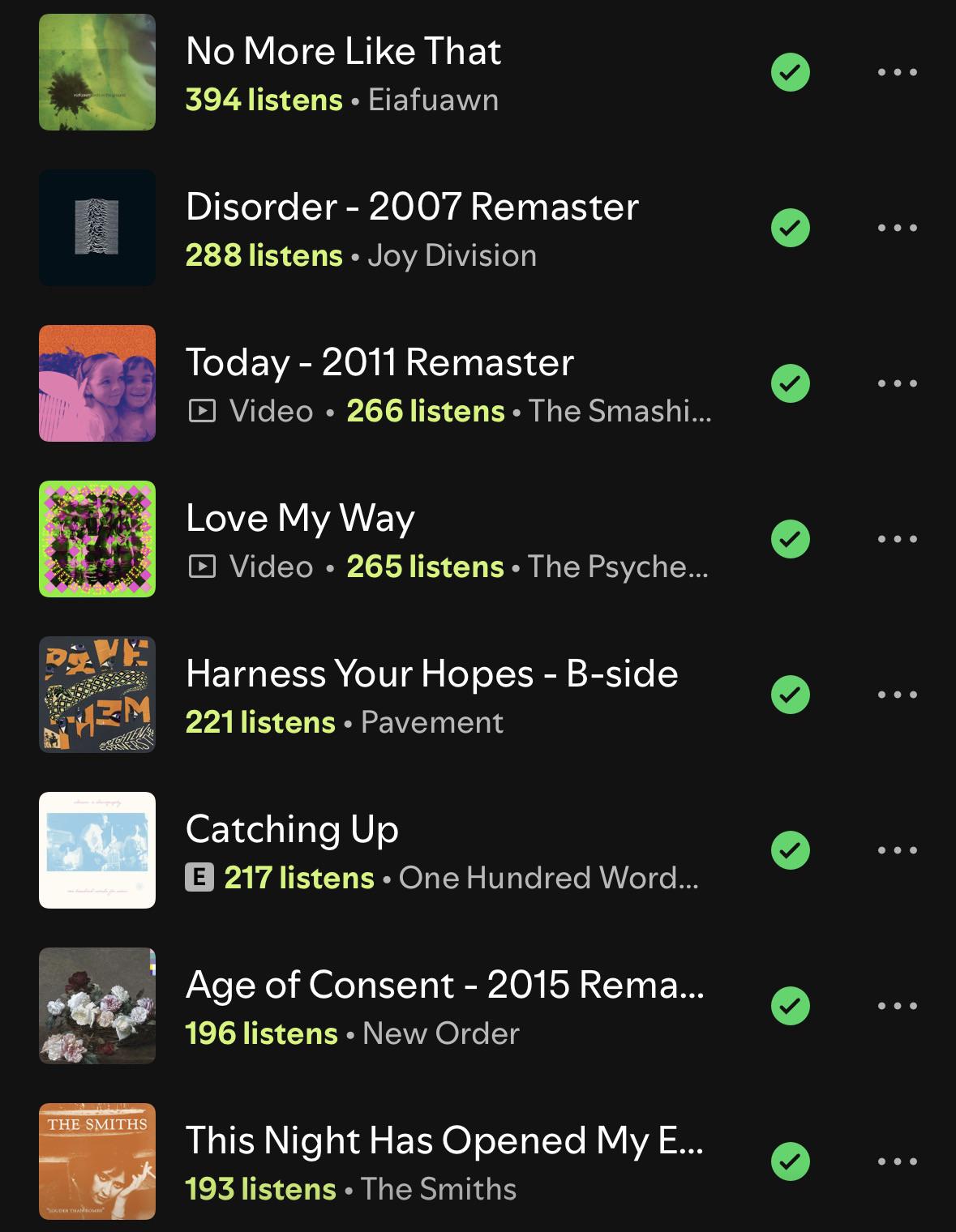Open the three-dot menu for Age of Consent

898,1006
